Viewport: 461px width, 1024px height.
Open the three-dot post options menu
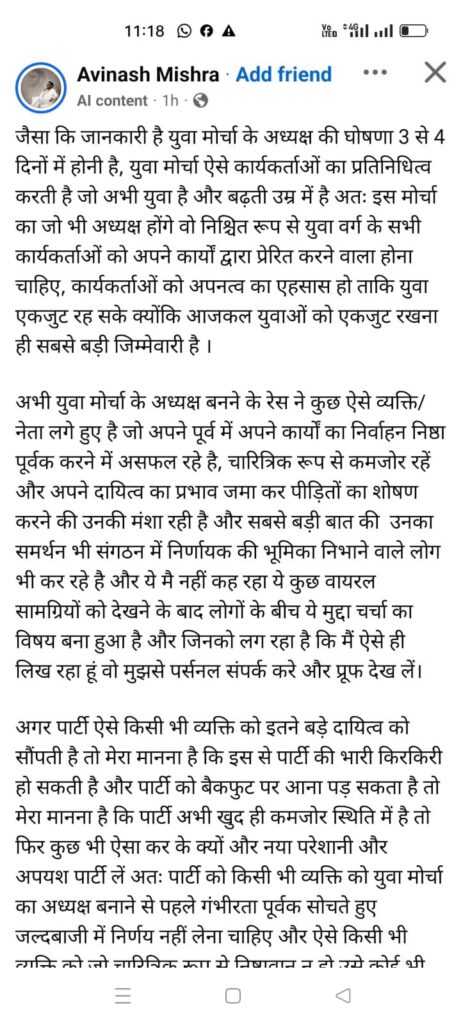click(375, 74)
